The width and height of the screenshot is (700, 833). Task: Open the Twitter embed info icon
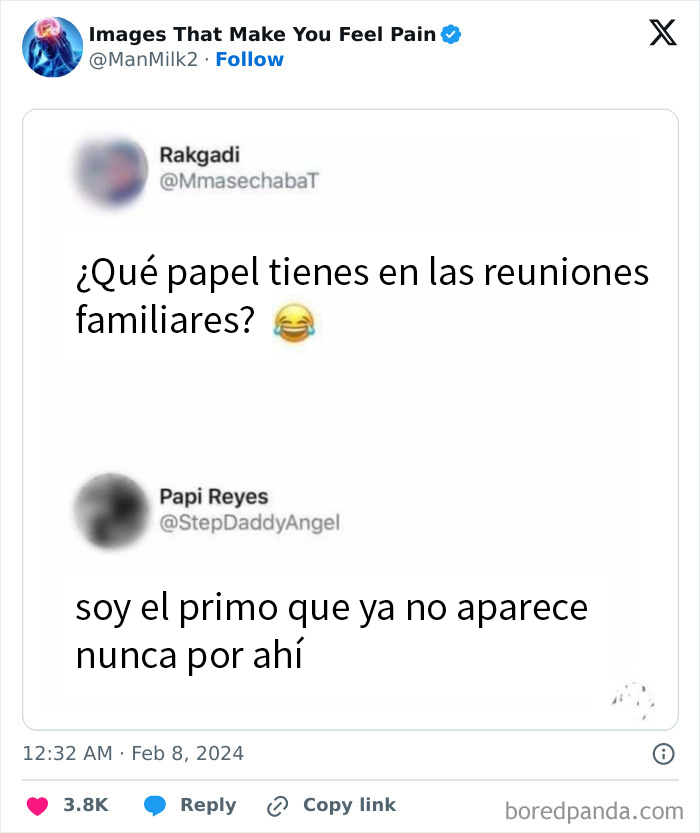662,754
